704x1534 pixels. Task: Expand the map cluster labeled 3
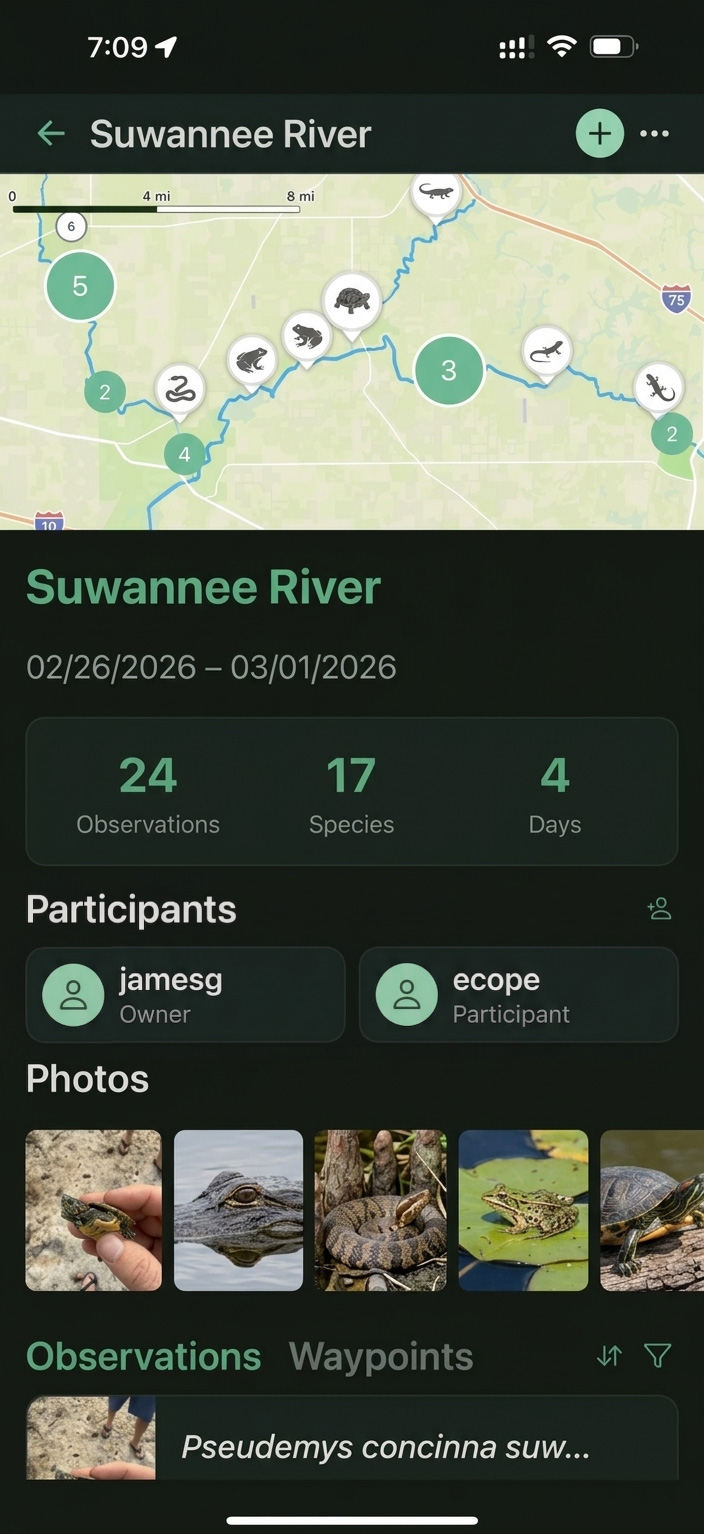coord(449,370)
